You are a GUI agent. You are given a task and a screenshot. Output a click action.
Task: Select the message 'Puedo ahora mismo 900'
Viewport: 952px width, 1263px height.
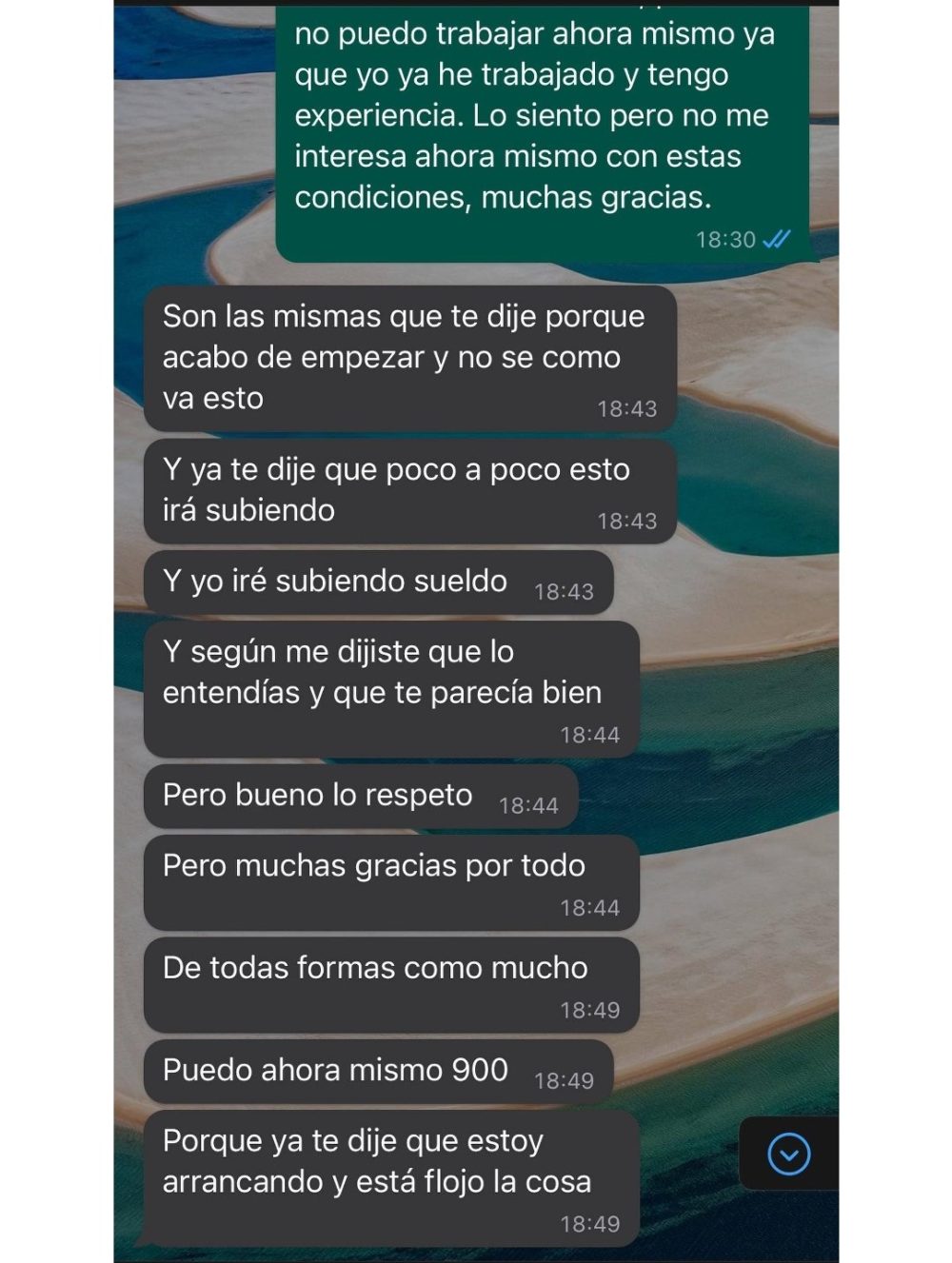point(333,1070)
